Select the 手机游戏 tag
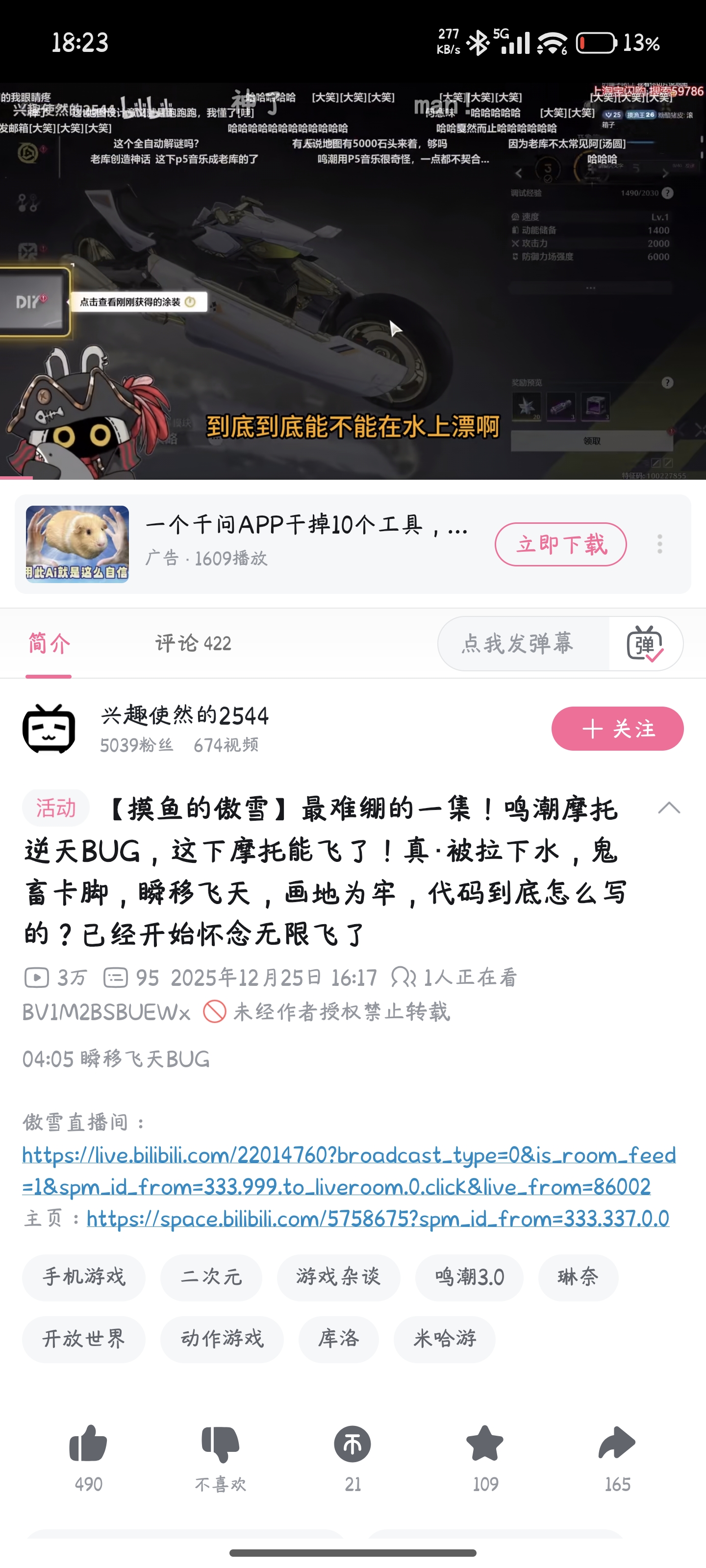Image resolution: width=706 pixels, height=1568 pixels. [x=83, y=1277]
